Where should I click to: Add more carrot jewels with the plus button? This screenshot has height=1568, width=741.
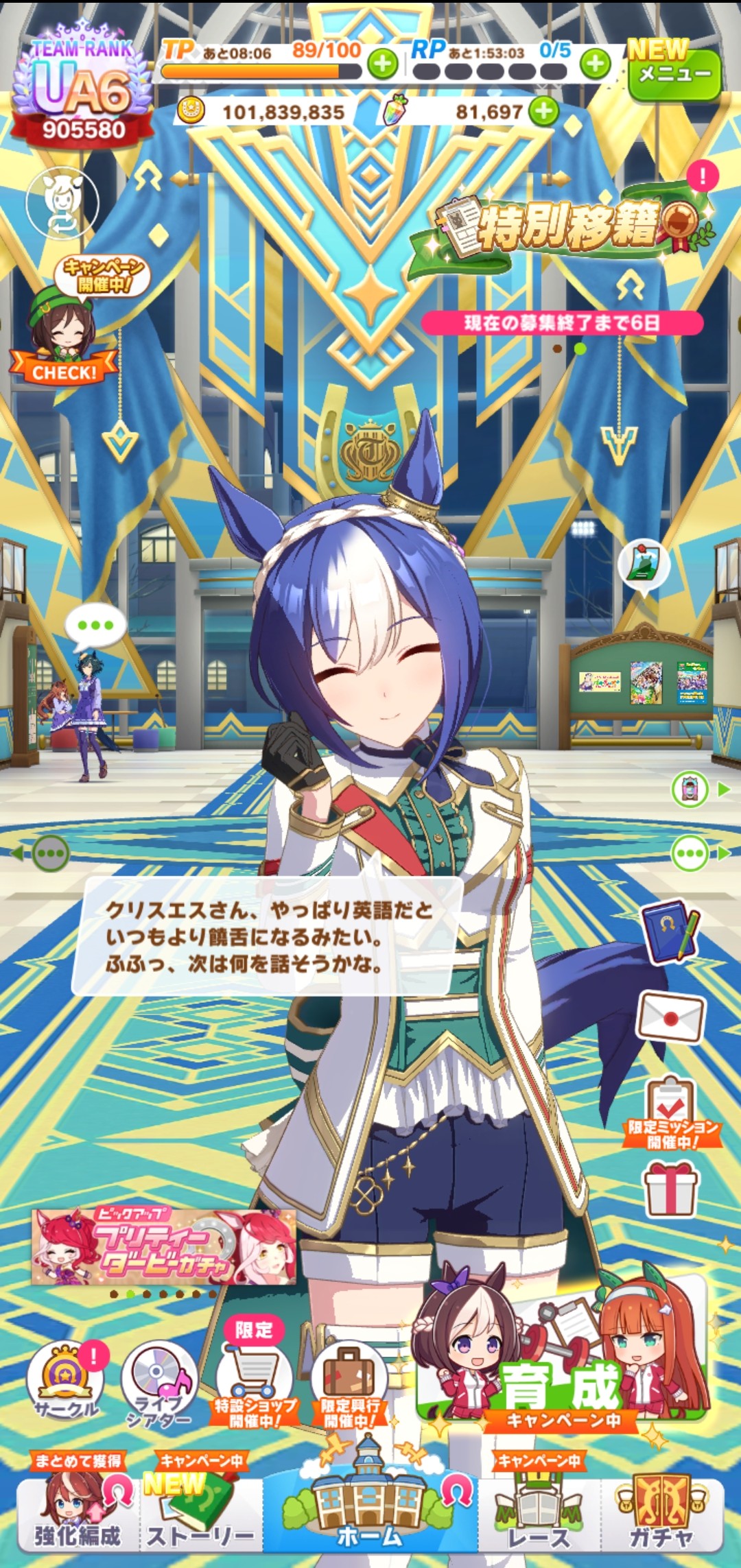click(x=544, y=110)
